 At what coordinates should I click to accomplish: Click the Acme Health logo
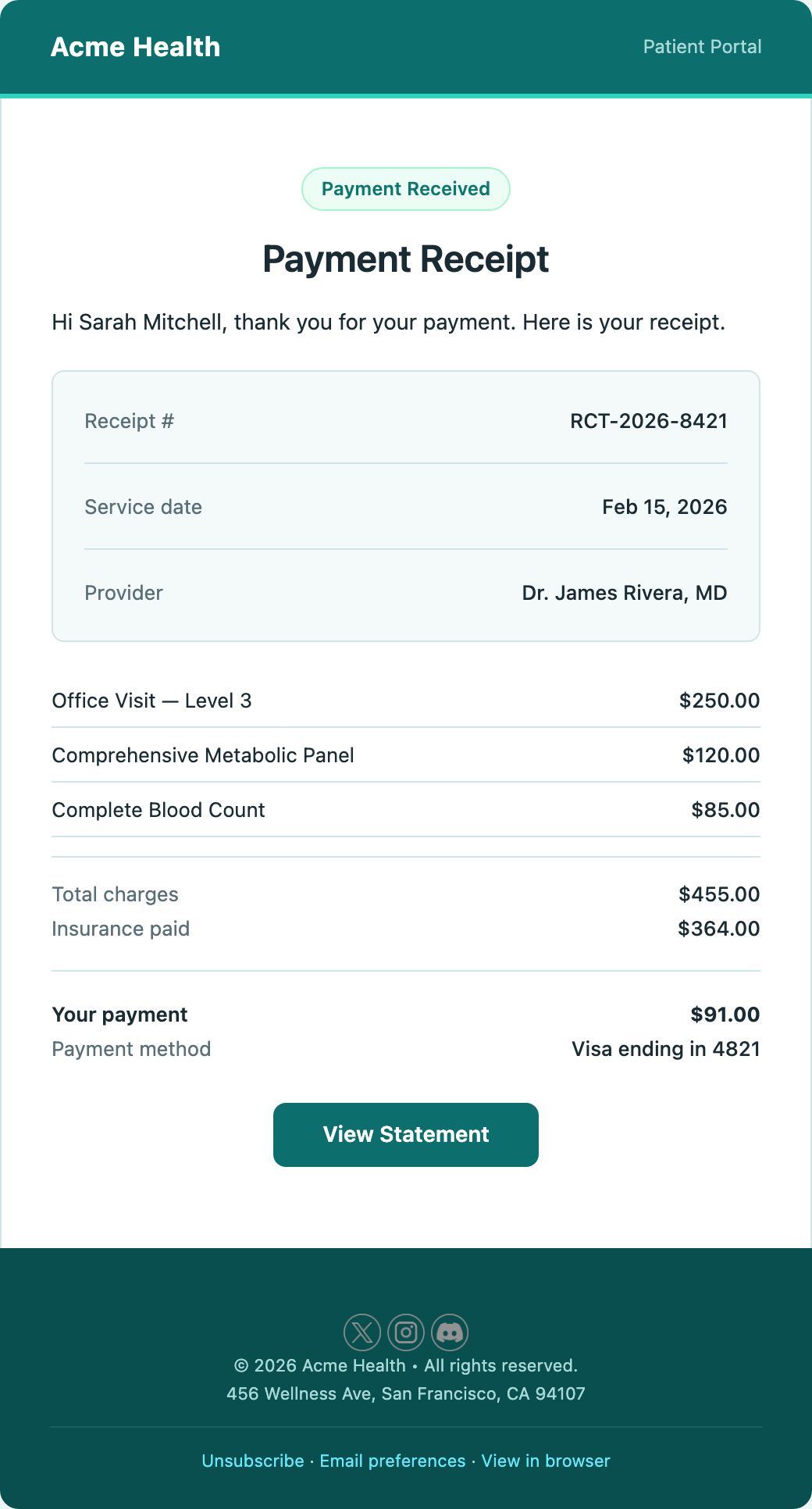(134, 47)
